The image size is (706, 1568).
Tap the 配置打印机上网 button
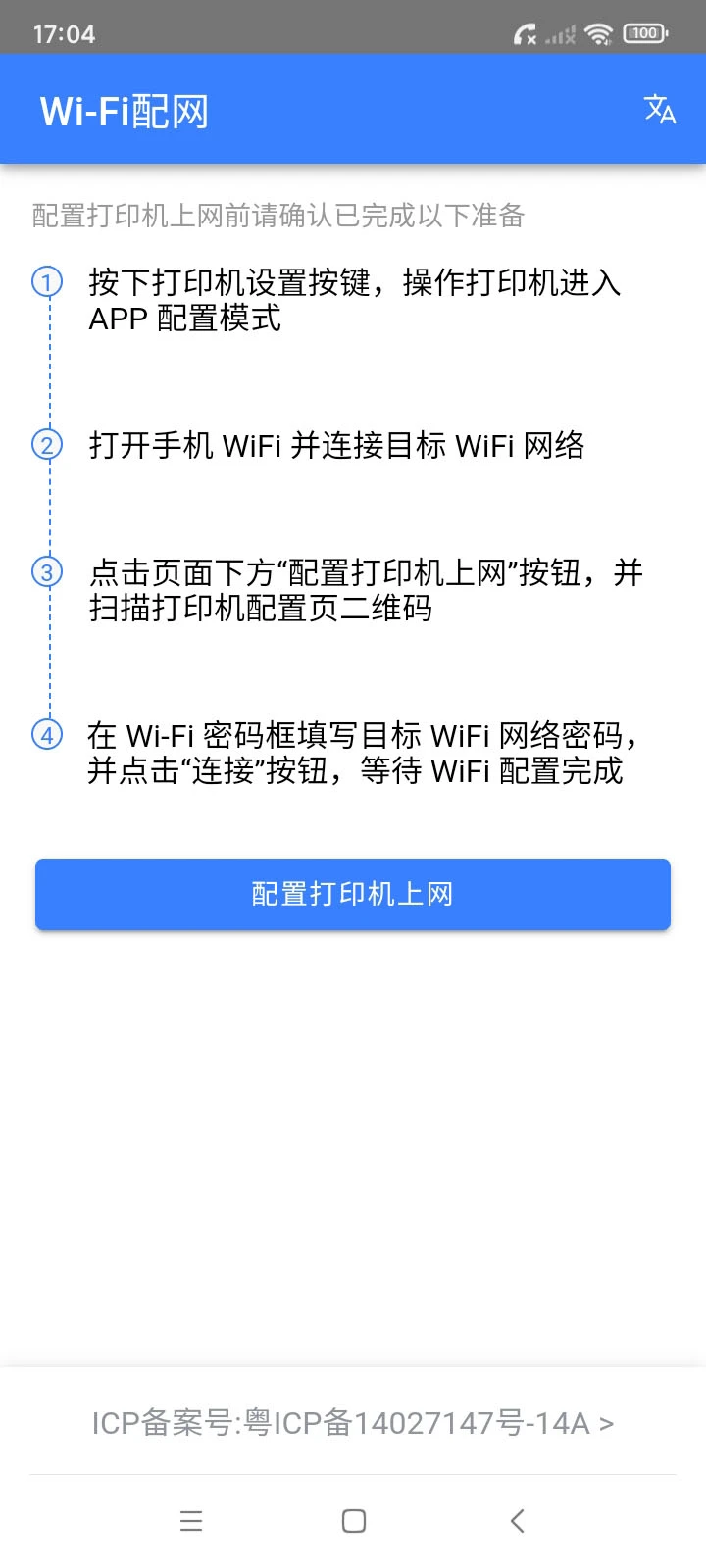click(353, 894)
